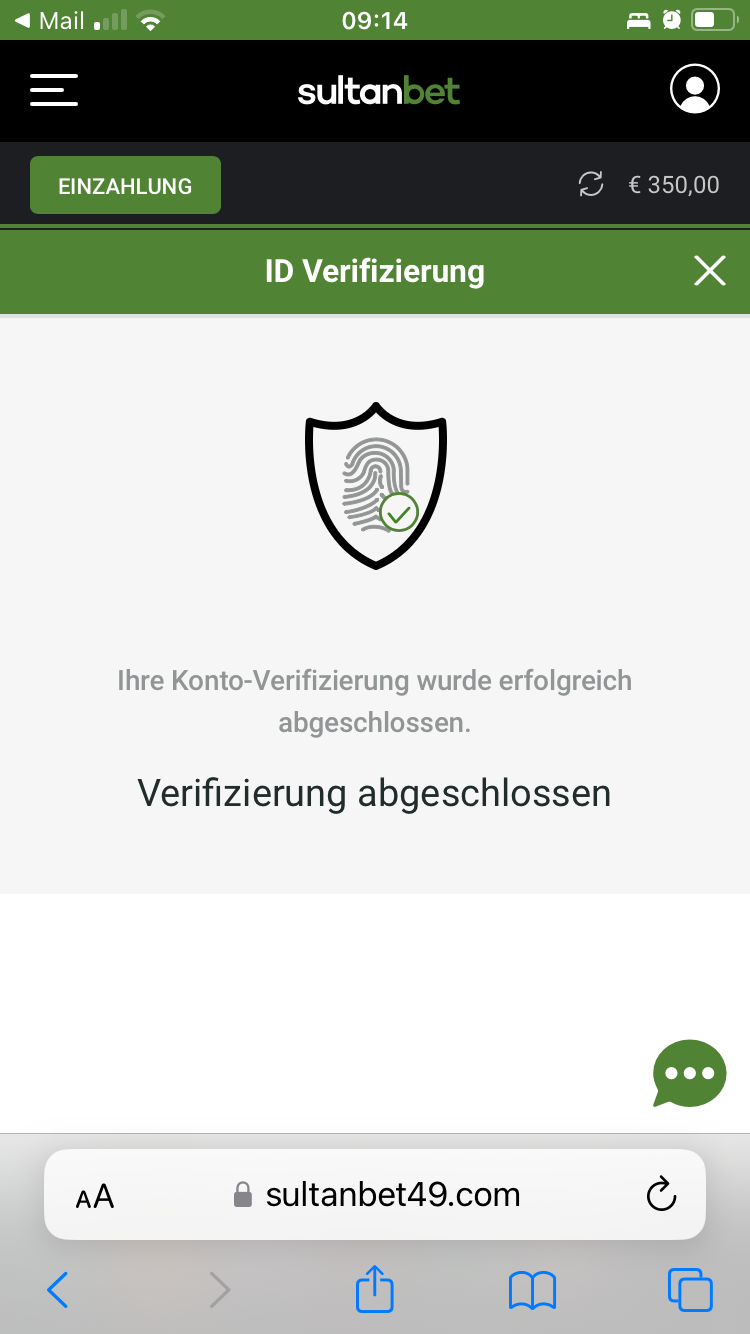Refresh the account balance

[x=591, y=184]
